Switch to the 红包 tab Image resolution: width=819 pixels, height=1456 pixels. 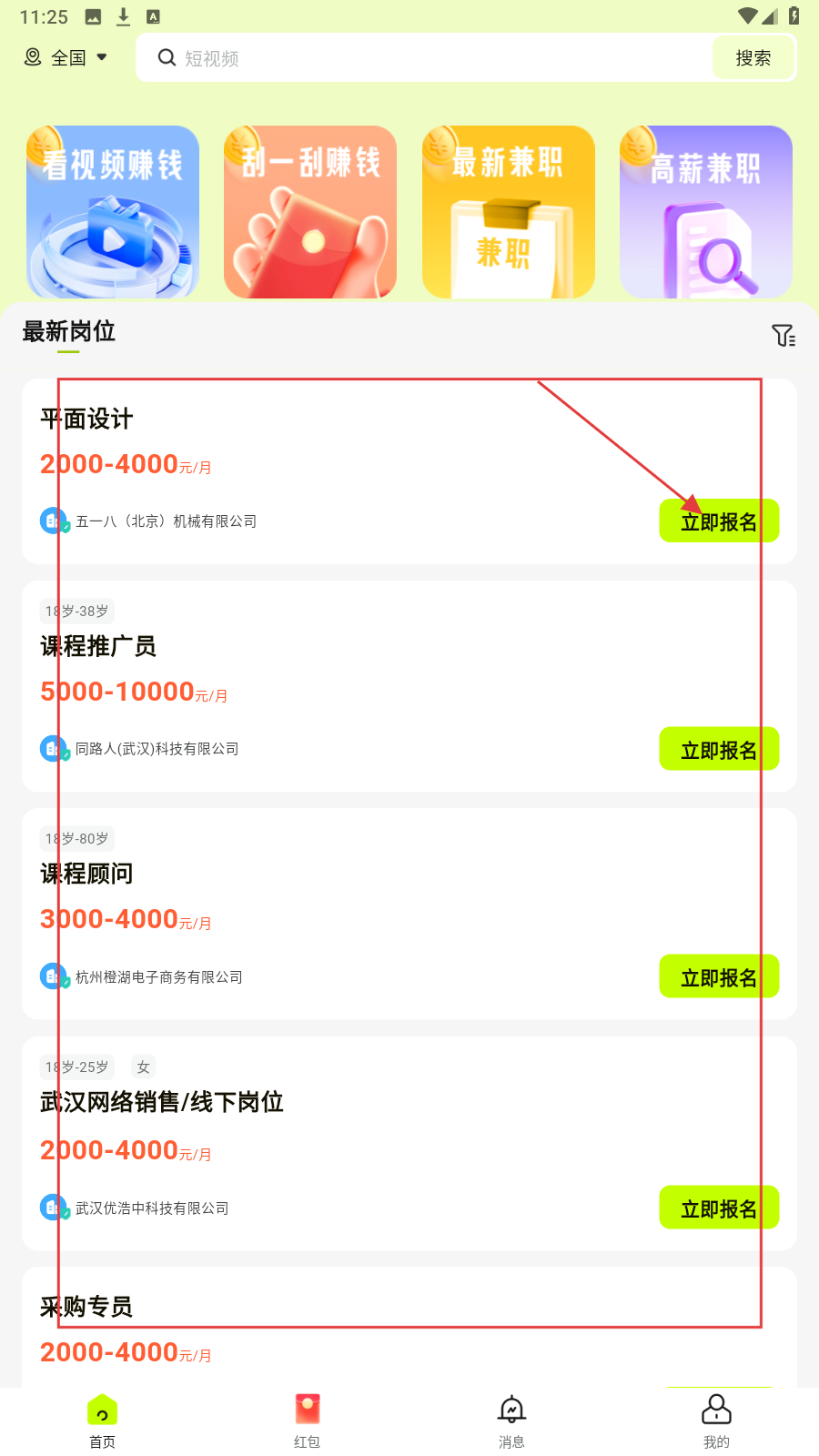point(307,1421)
